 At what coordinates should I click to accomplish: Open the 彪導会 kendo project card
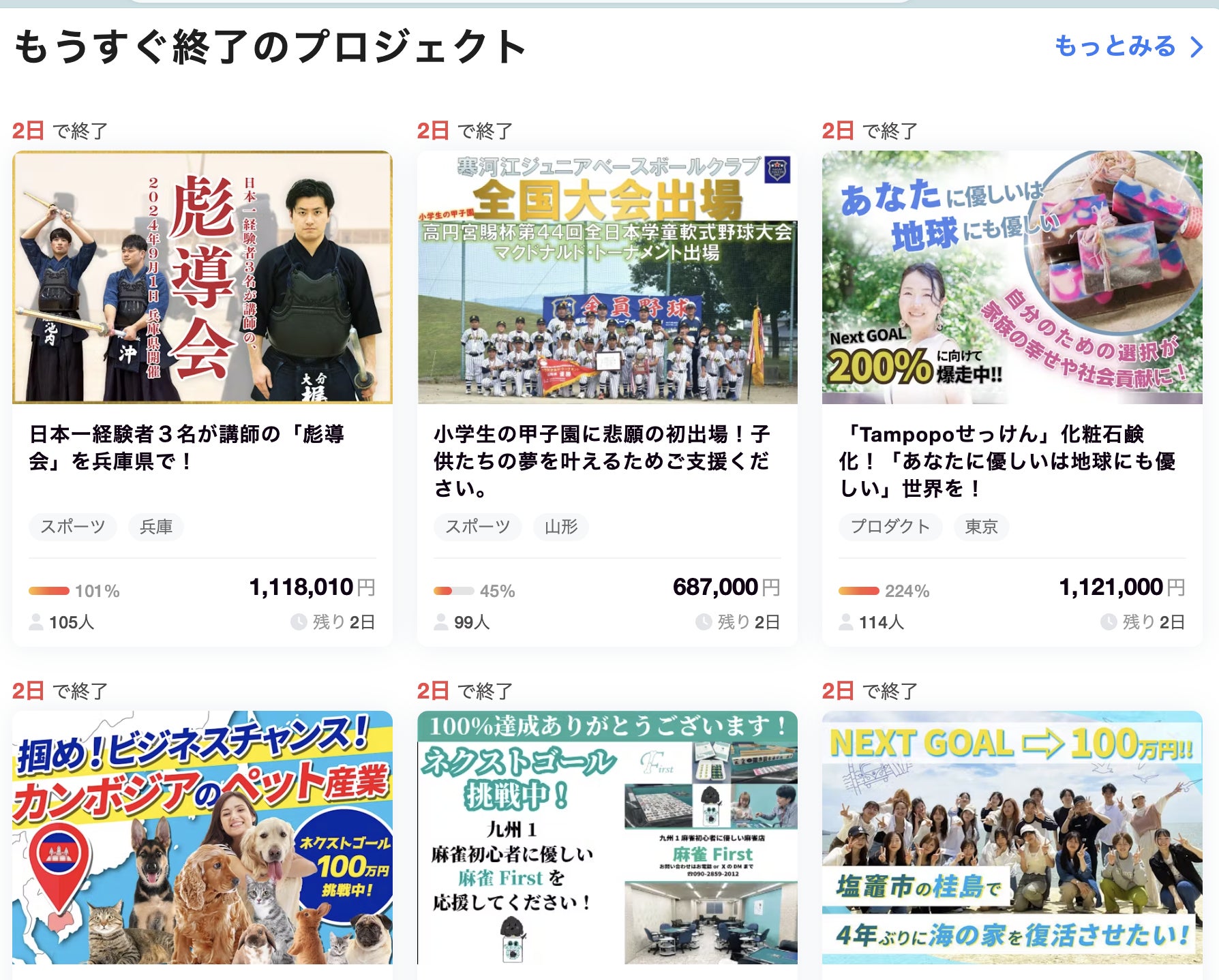pos(202,277)
